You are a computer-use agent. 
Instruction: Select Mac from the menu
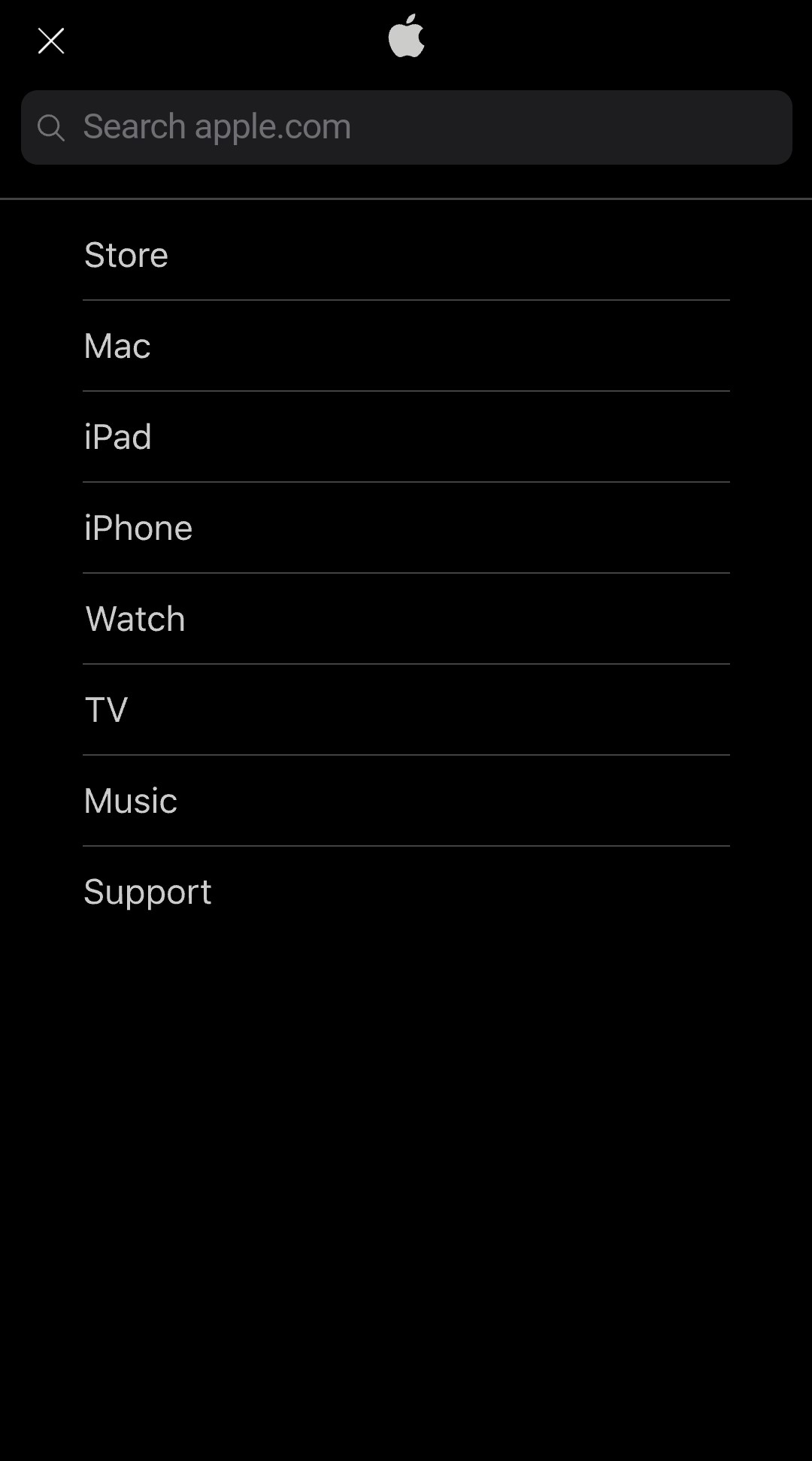click(117, 346)
